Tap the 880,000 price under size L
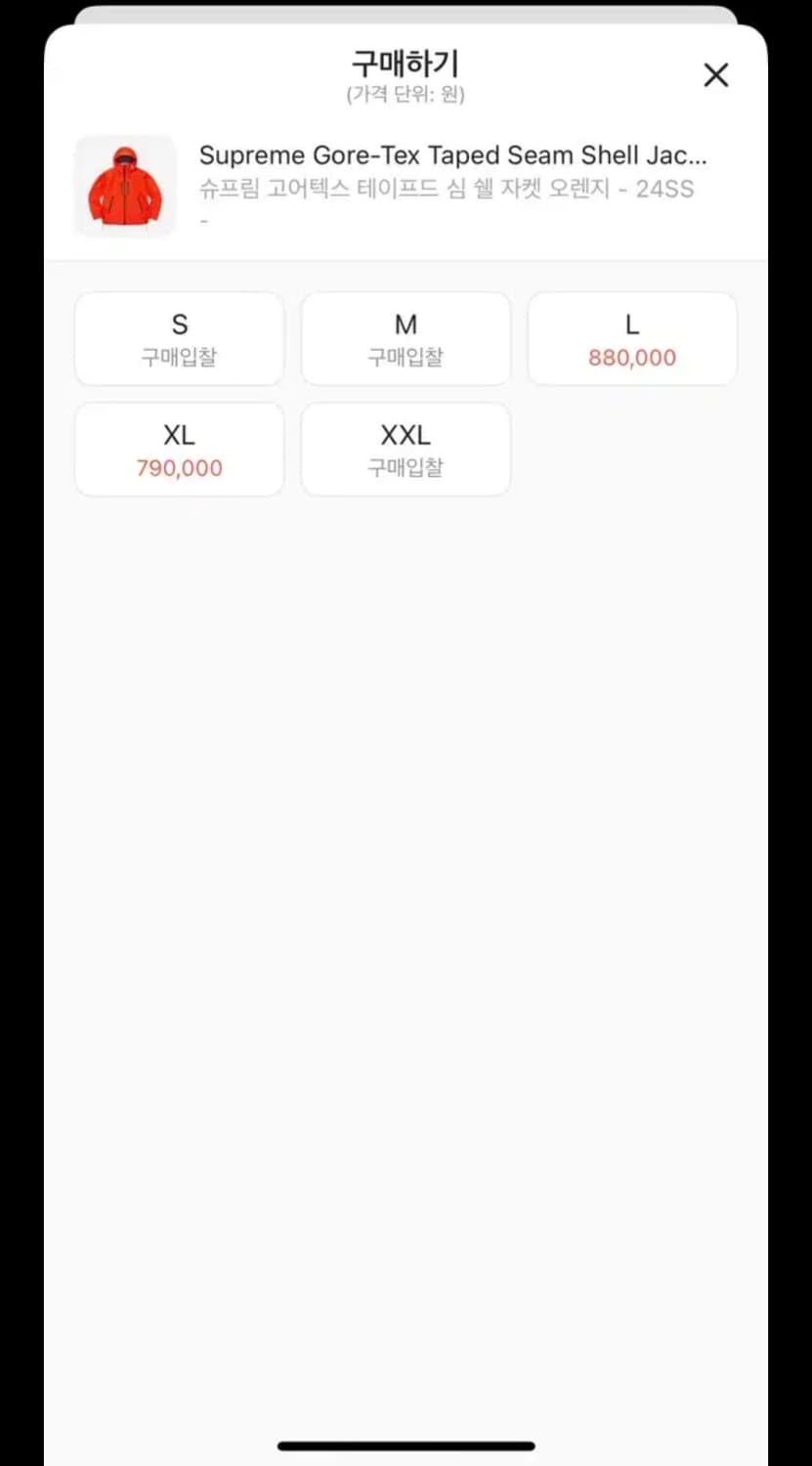Viewport: 812px width, 1466px height. tap(631, 357)
